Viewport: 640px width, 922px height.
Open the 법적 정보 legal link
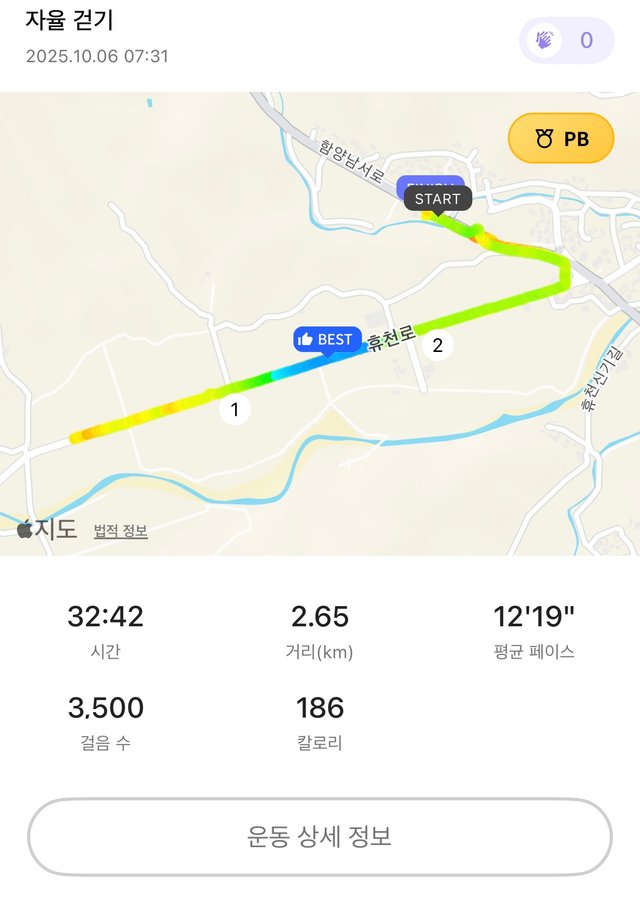pyautogui.click(x=121, y=531)
